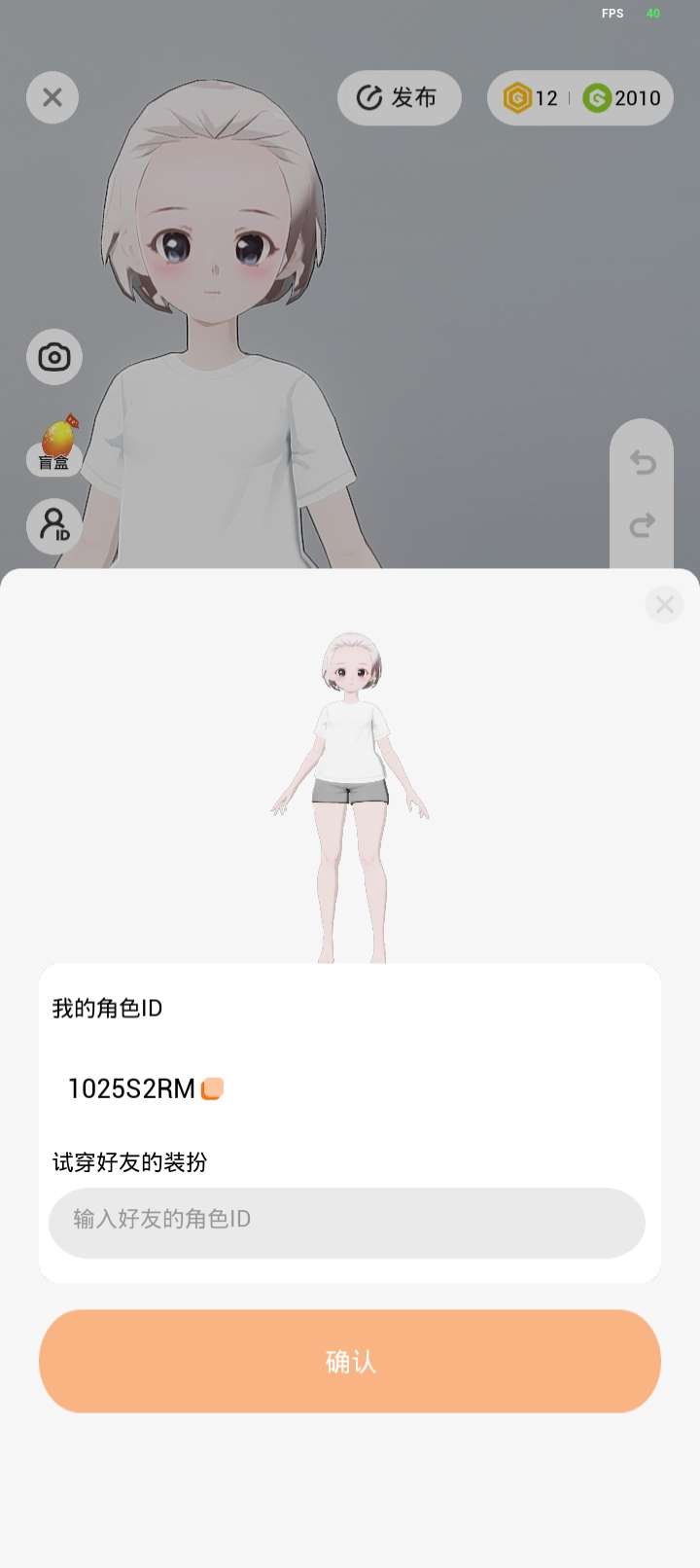Open the character ID icon
Viewport: 700px width, 1568px height.
click(x=54, y=525)
